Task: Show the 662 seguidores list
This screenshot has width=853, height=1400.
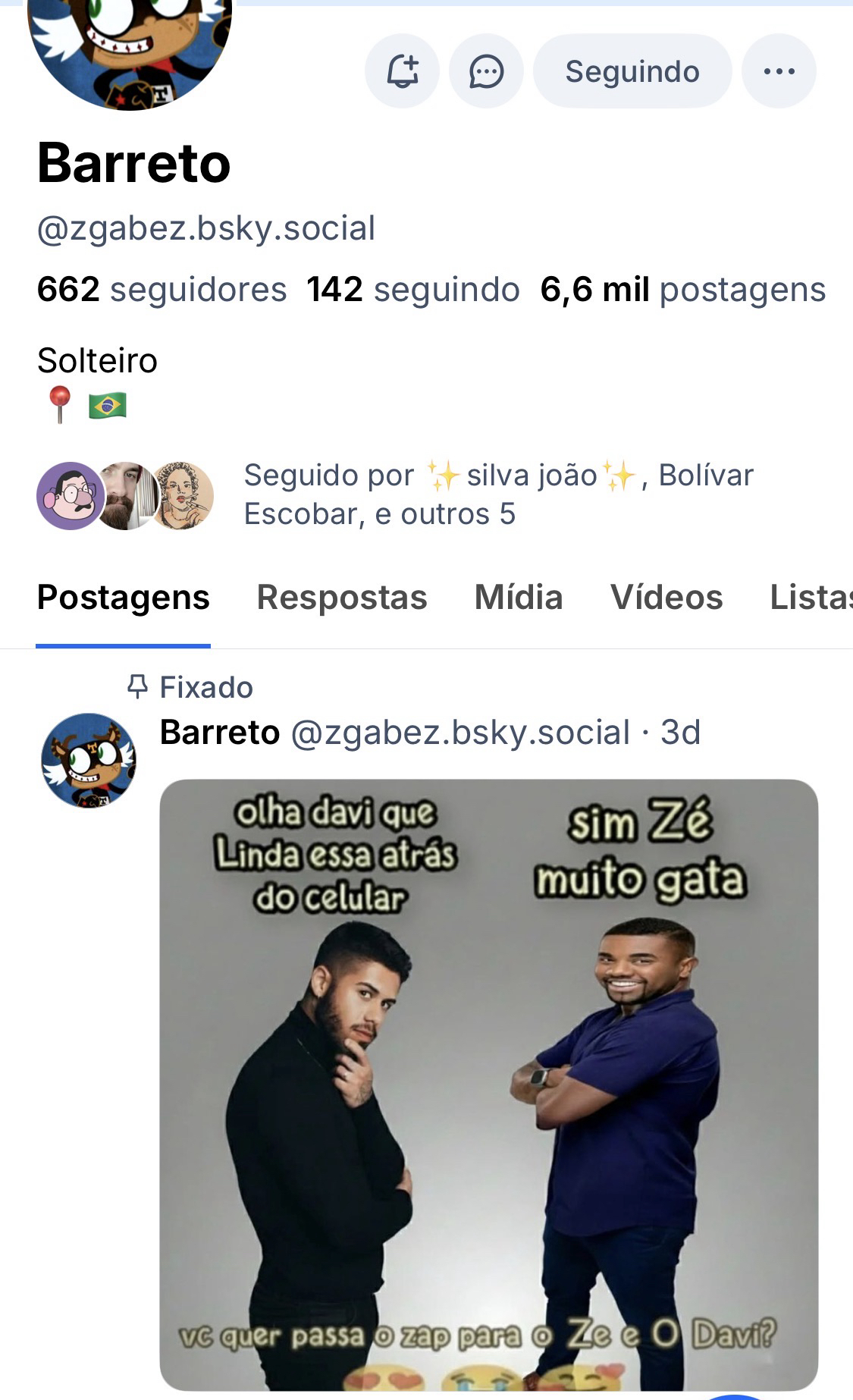Action: pos(162,290)
